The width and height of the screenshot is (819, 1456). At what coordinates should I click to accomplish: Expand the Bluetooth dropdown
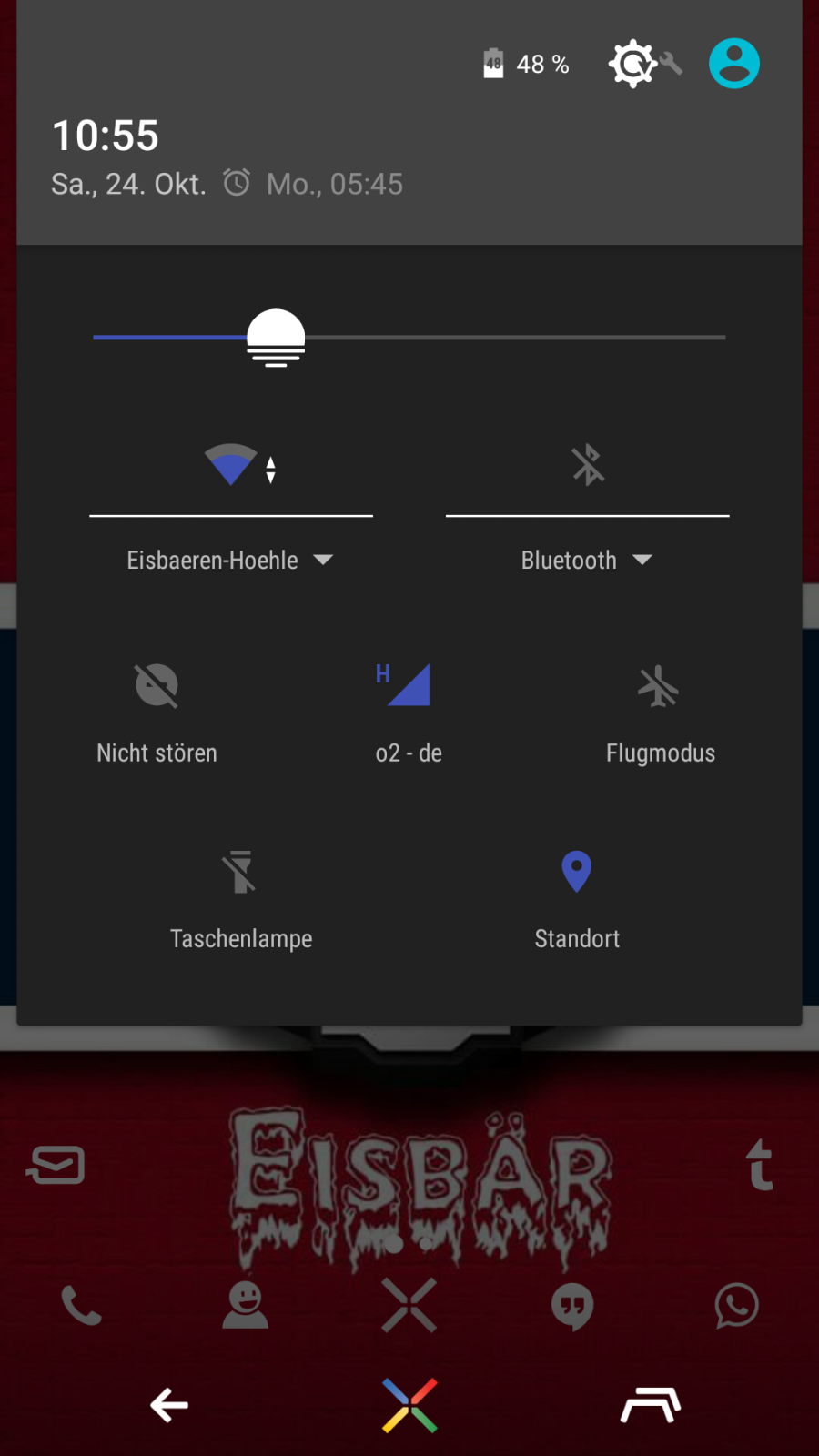coord(587,560)
